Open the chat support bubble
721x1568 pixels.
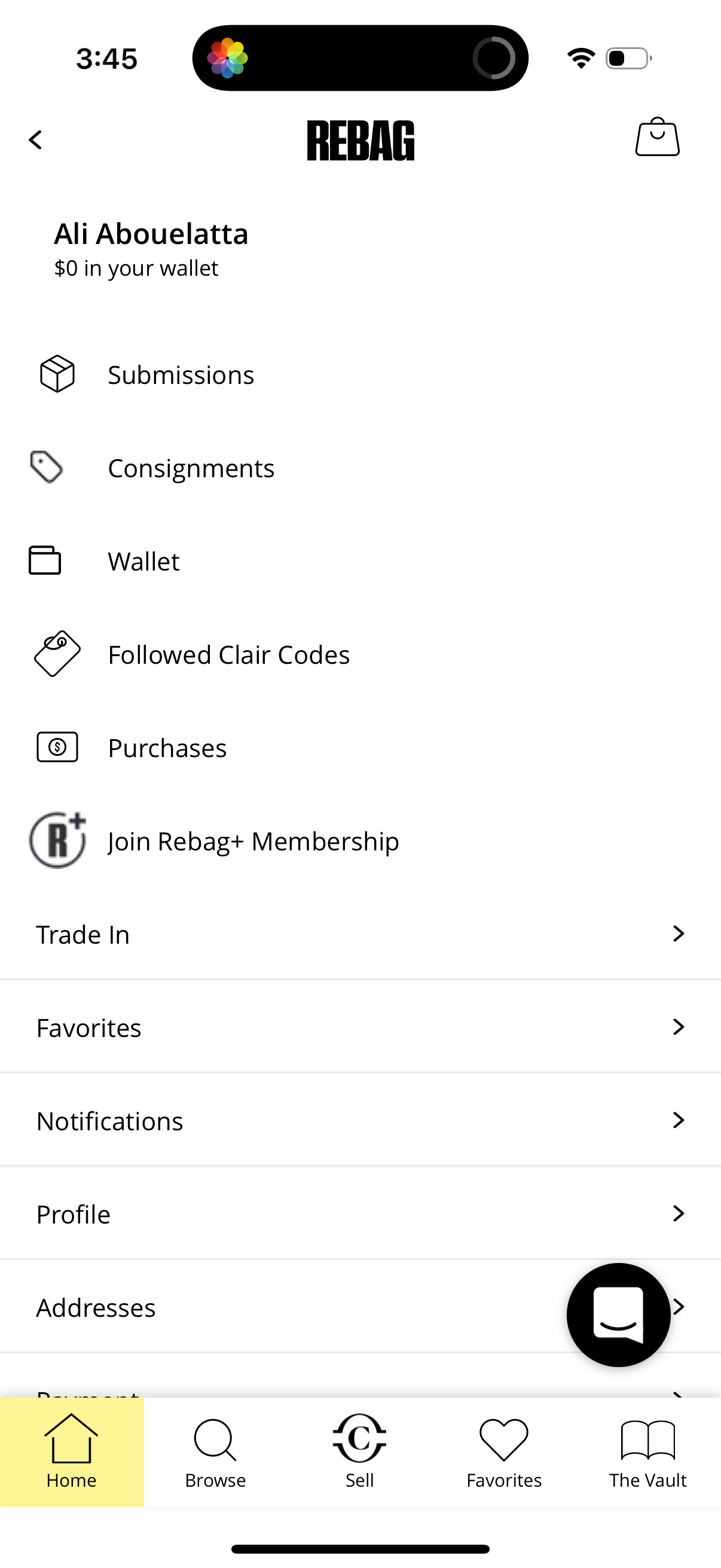tap(619, 1316)
